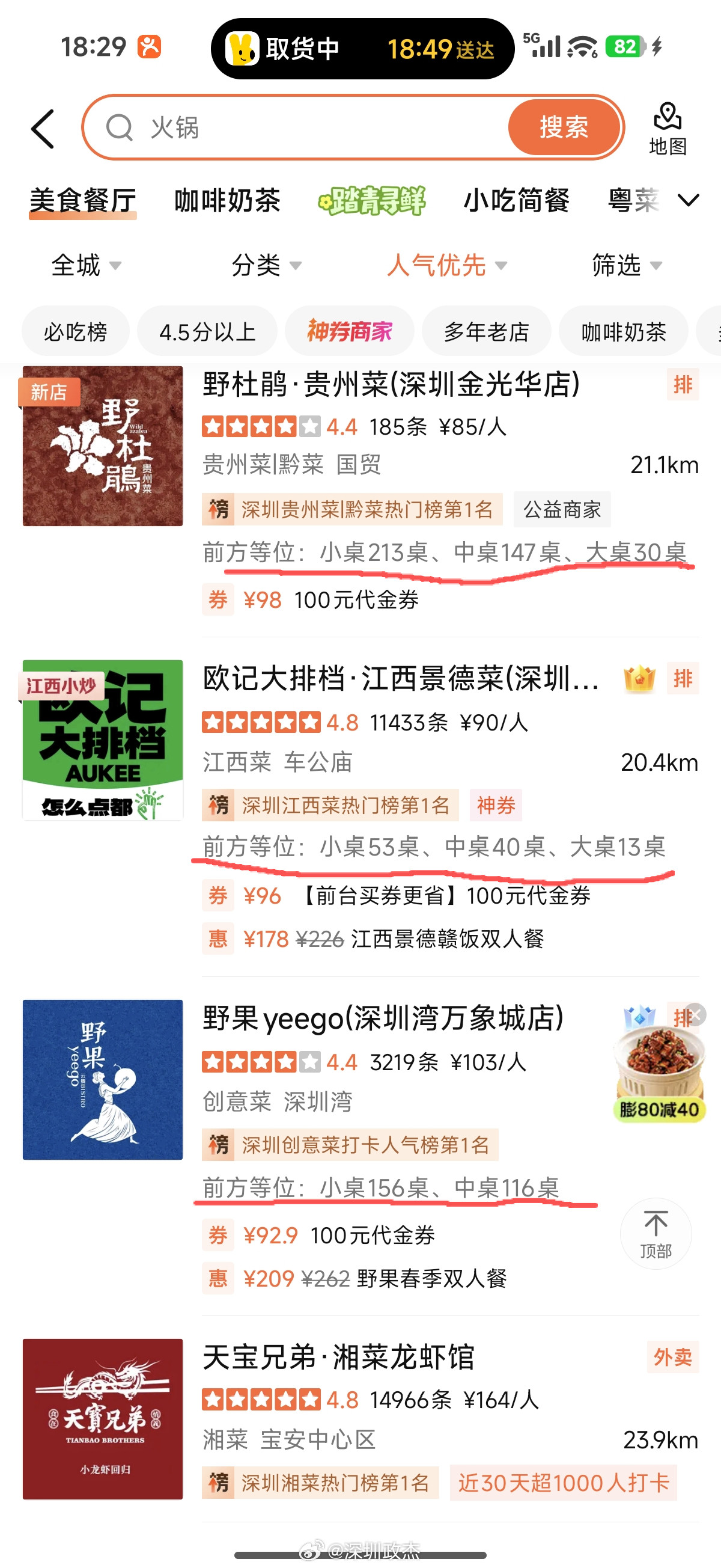721x1568 pixels.
Task: Tap the back arrow to exit search results
Action: coord(43,129)
